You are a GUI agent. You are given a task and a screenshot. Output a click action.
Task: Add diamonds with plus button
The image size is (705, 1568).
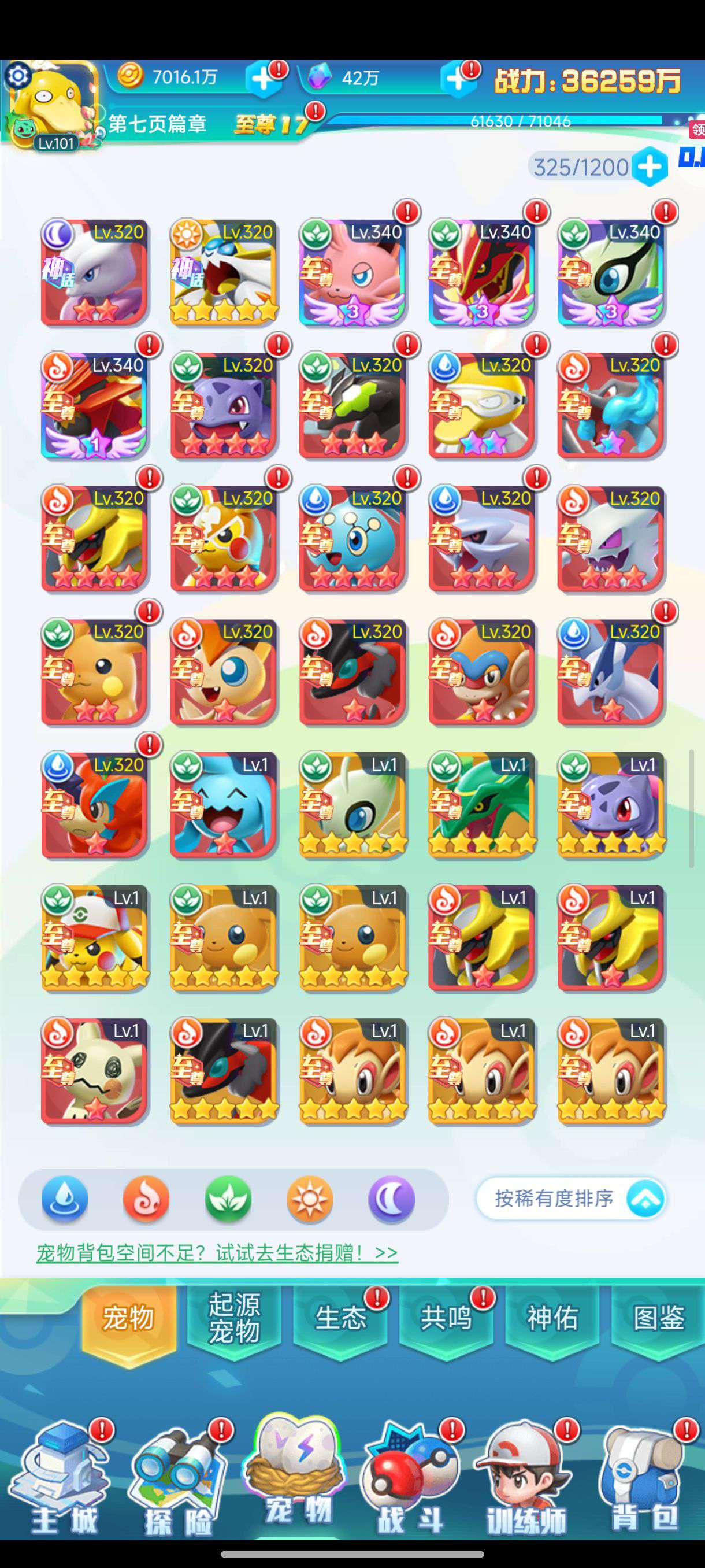pos(458,79)
